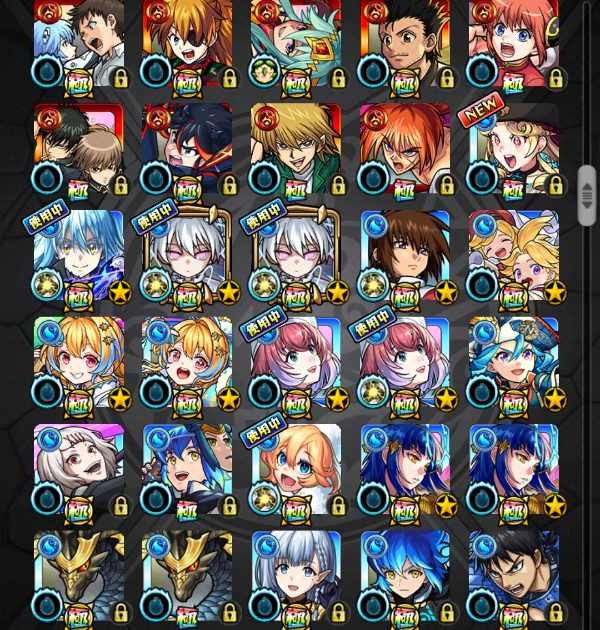The height and width of the screenshot is (630, 600).
Task: Choose the teal-haired girl wearing a blue hat
Action: point(513,362)
